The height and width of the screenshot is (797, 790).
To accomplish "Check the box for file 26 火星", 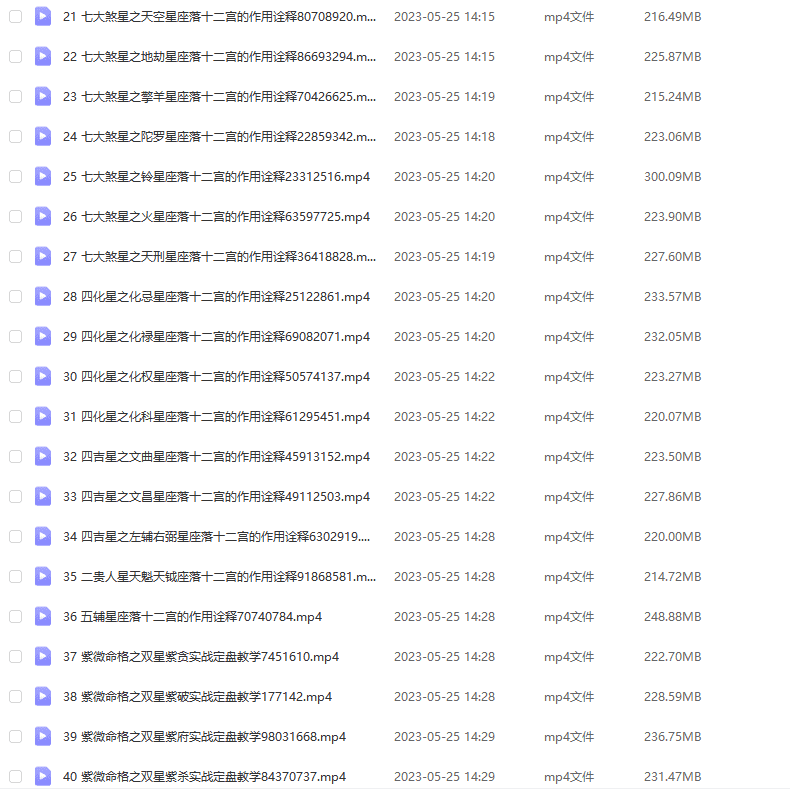I will point(15,217).
